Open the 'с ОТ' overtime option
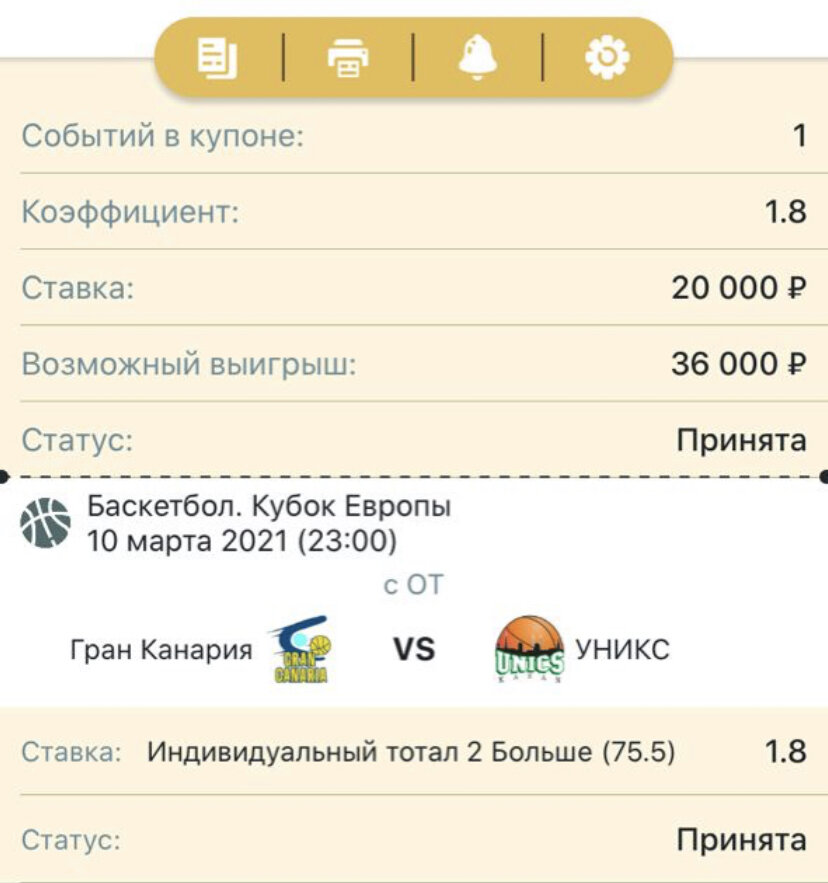 pos(413,583)
